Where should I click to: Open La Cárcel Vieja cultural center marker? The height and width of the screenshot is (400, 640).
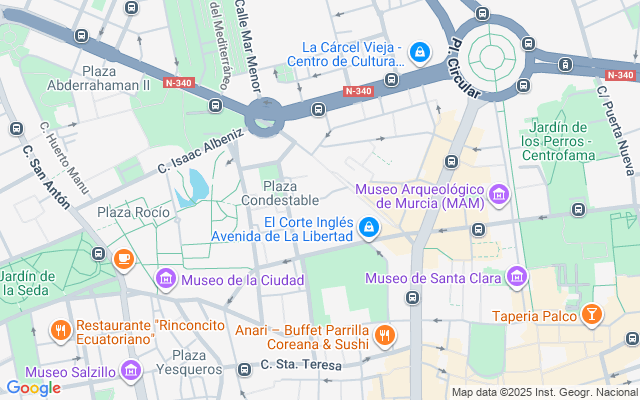(420, 50)
